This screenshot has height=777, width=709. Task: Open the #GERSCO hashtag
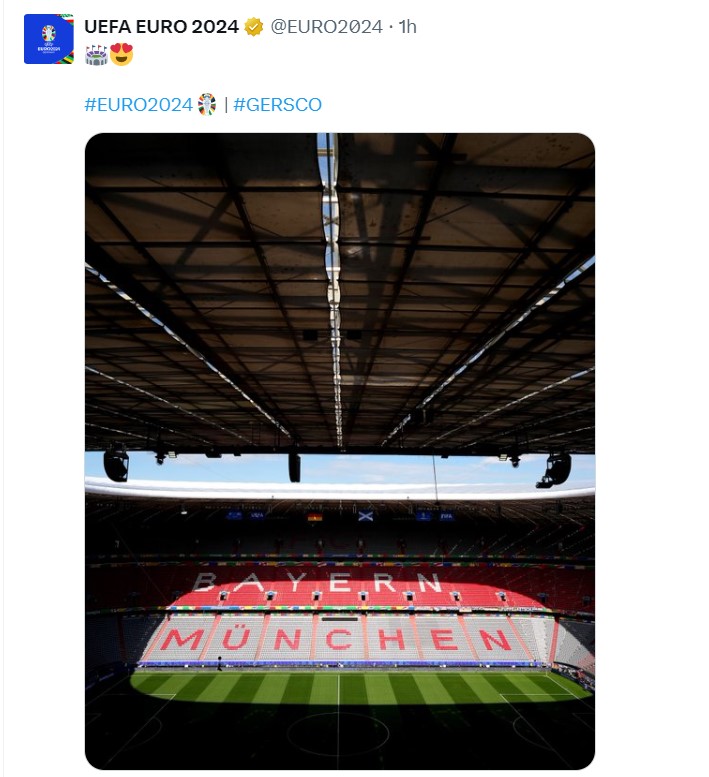tap(277, 104)
